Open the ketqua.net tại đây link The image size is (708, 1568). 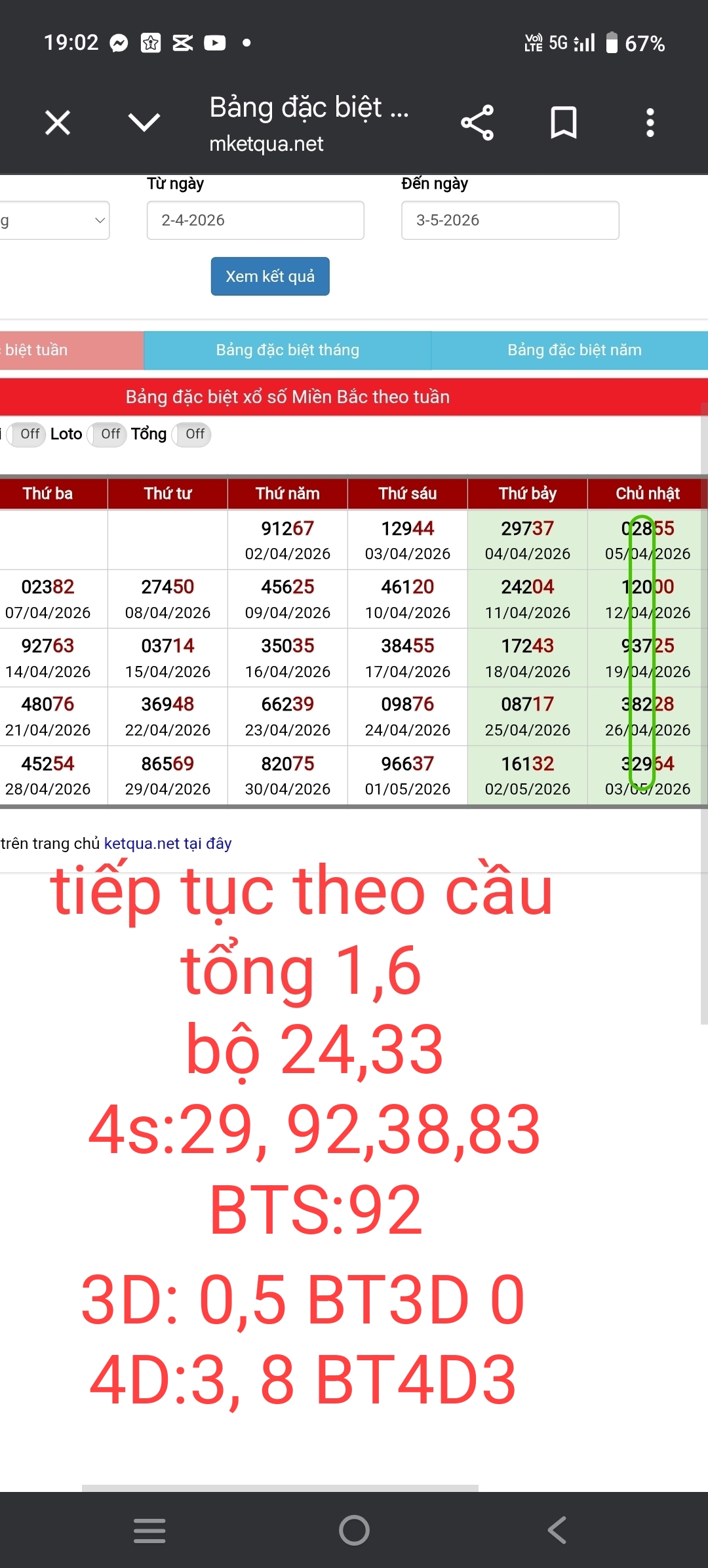(x=168, y=844)
